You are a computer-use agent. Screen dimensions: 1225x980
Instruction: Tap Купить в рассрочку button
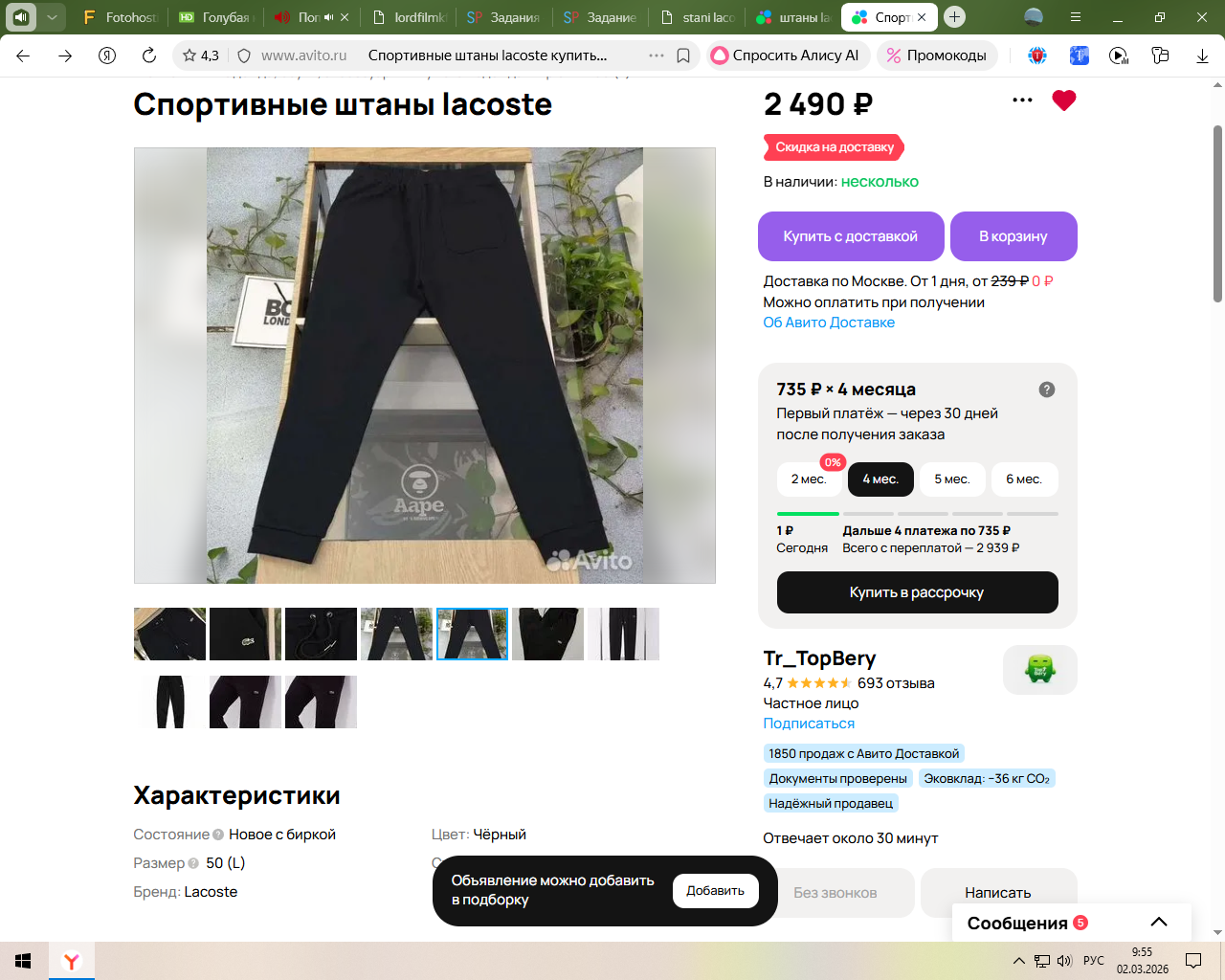(x=917, y=592)
